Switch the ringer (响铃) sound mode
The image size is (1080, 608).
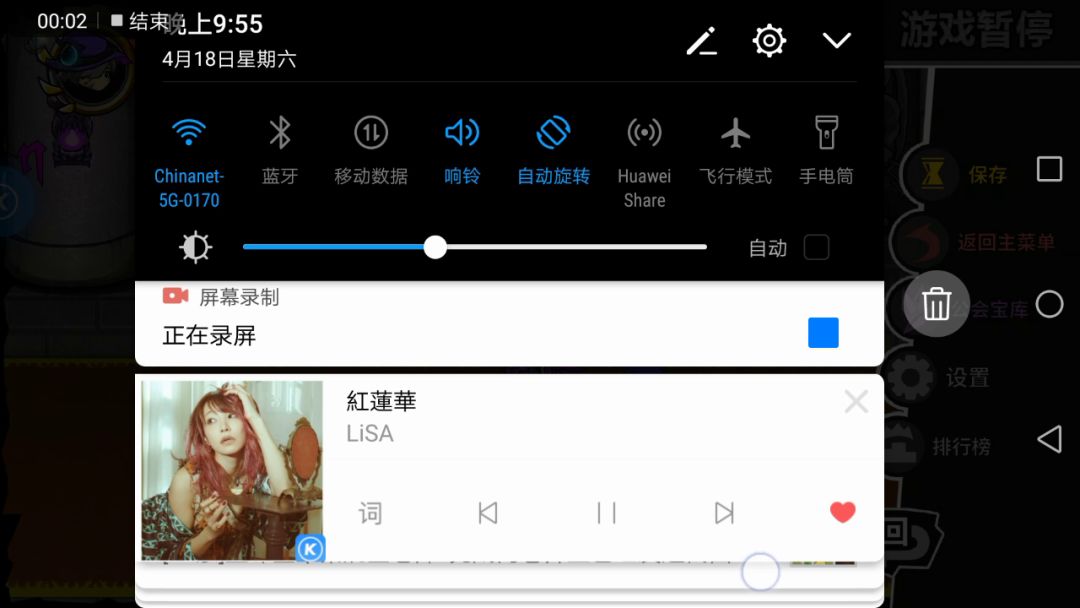(x=462, y=133)
